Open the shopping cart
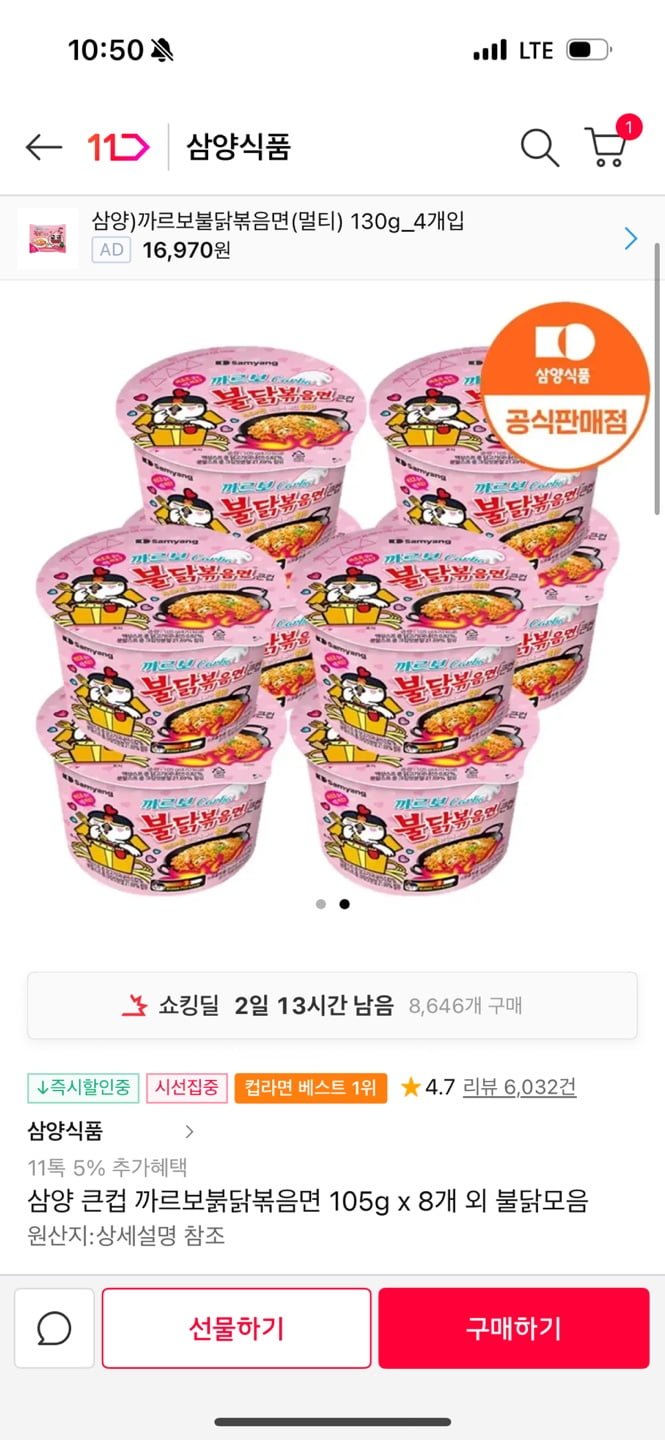 [606, 146]
